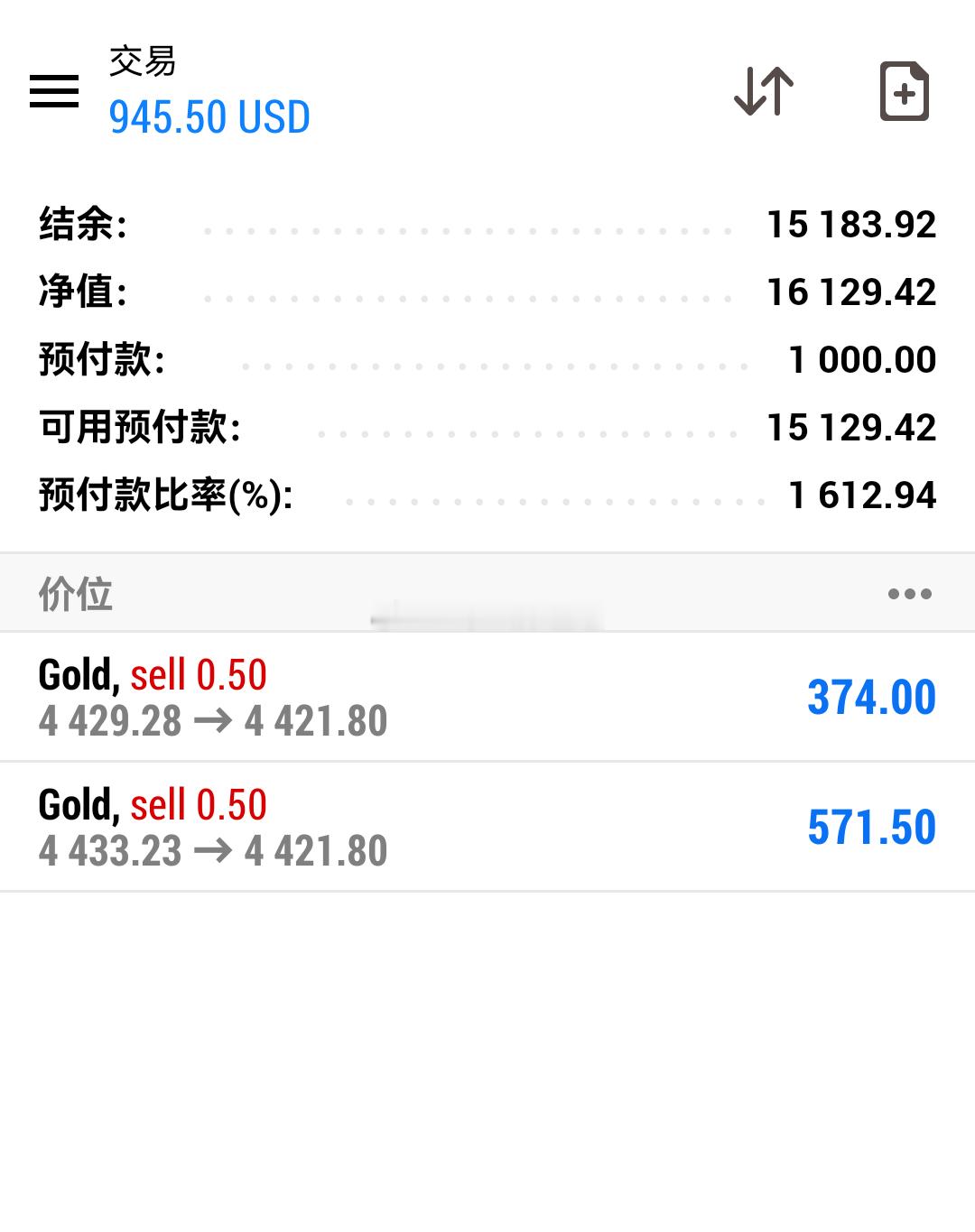Open the Gold sell position with profit 571.50
This screenshot has height=1232, width=975.
(x=487, y=827)
